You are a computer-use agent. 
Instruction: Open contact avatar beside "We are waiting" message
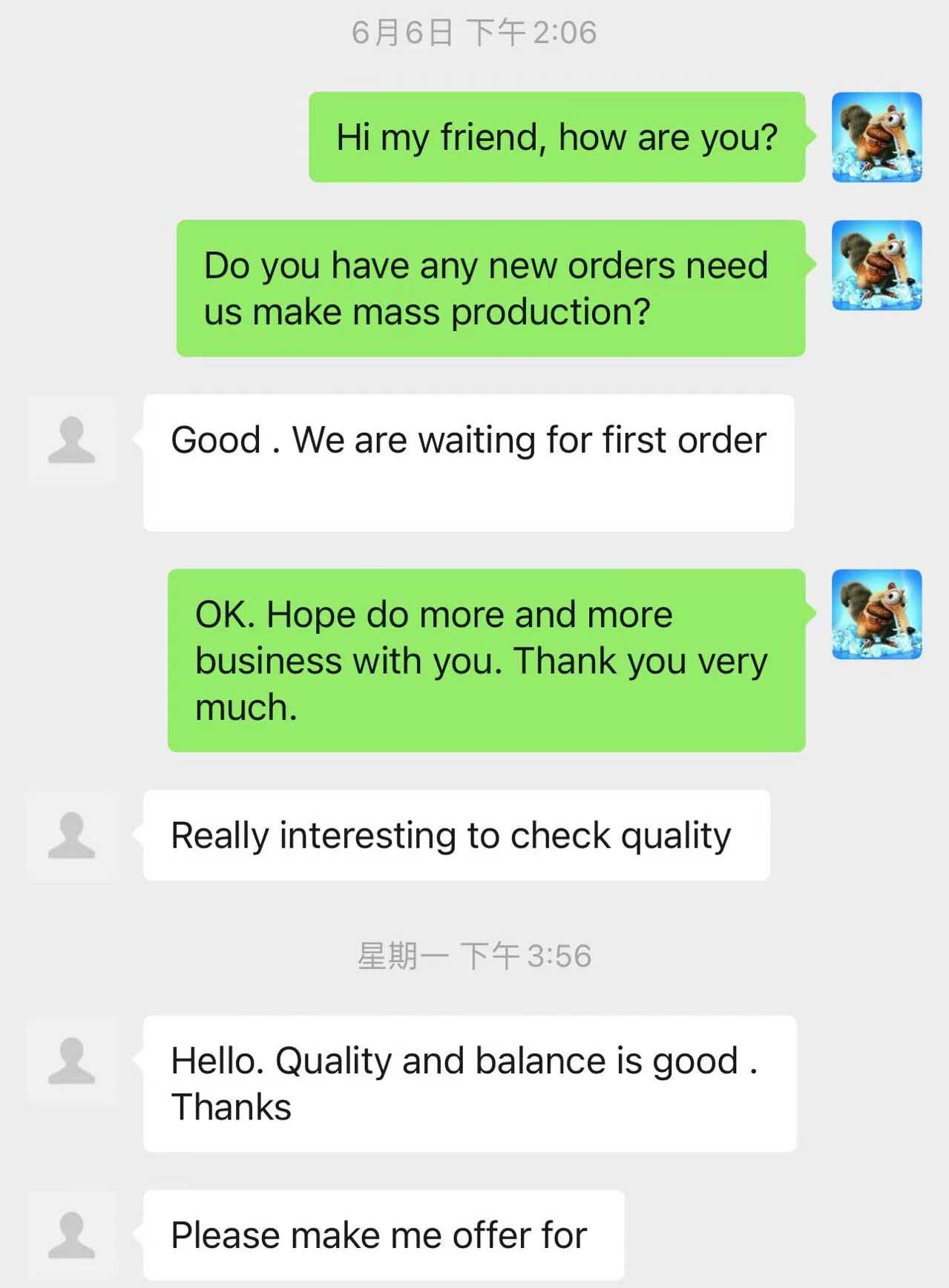pyautogui.click(x=72, y=440)
